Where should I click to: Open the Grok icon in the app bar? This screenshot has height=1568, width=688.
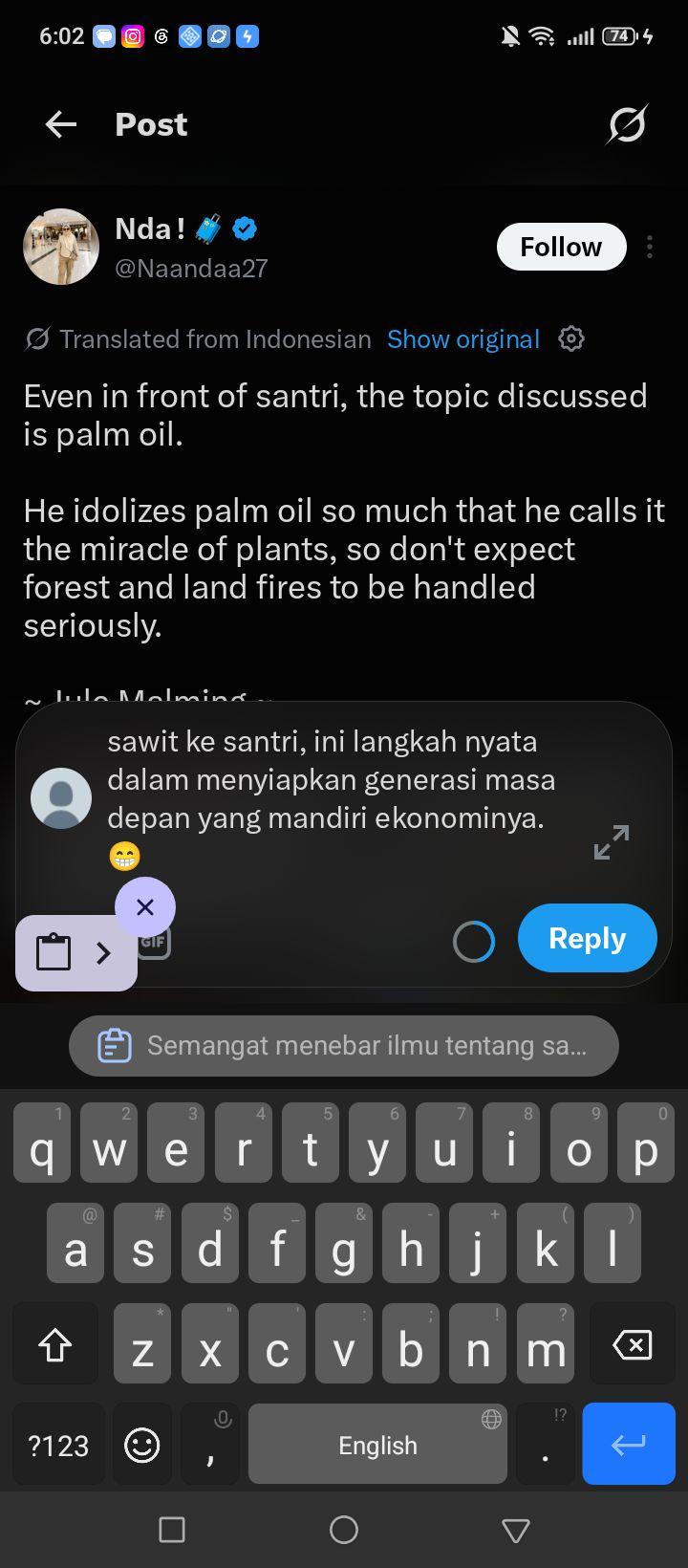(x=627, y=124)
